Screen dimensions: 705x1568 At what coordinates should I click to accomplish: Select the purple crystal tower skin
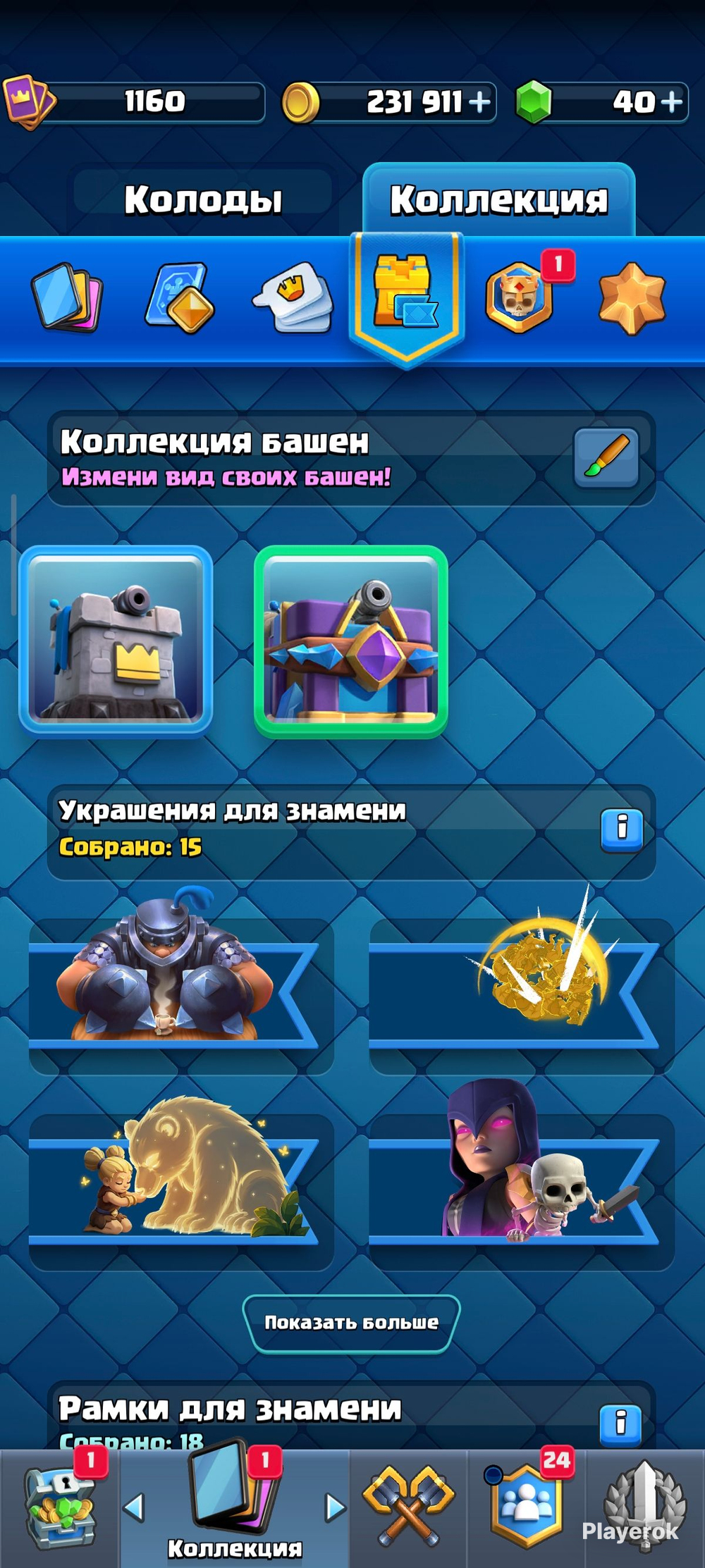point(350,641)
